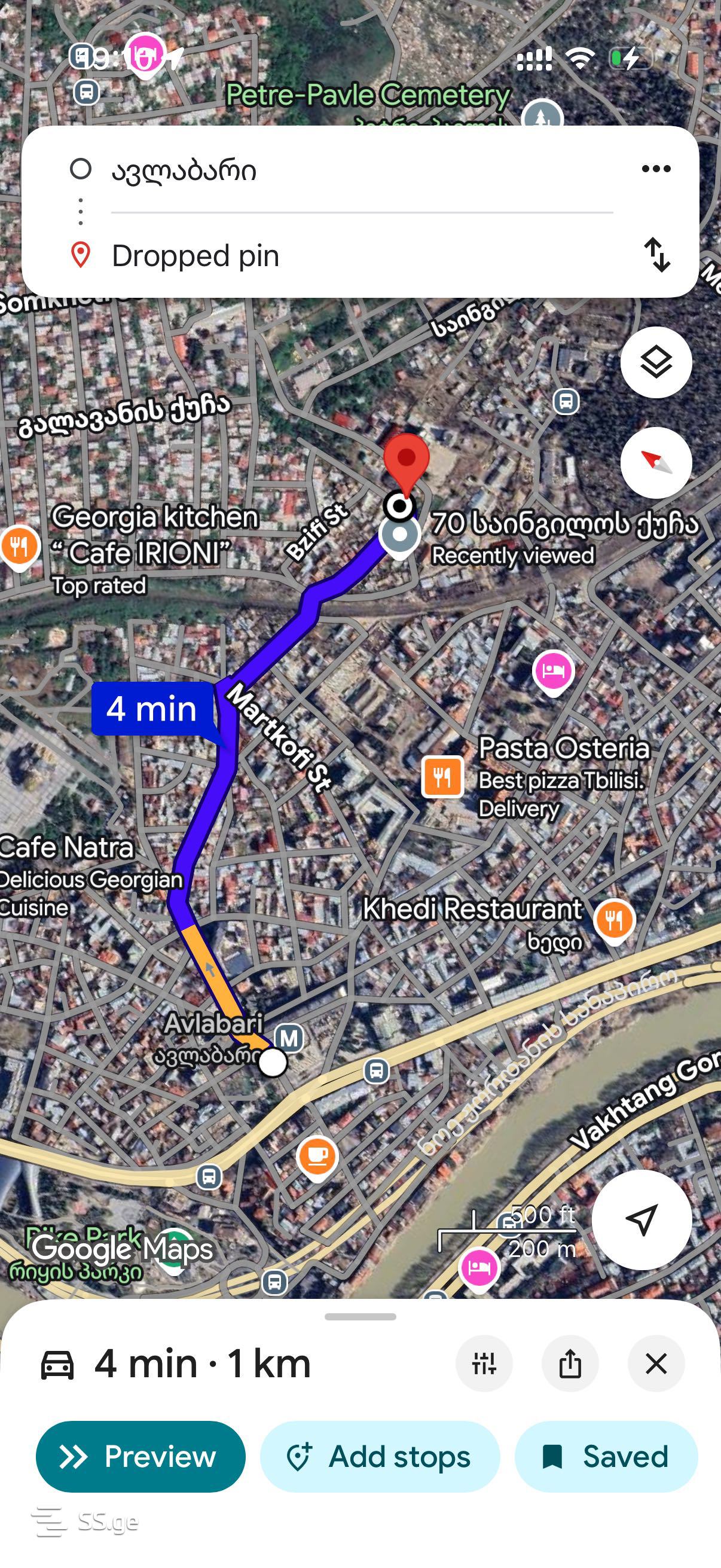Select Georgia kitchen Cafe IRIONI marker
721x1568 pixels.
coord(19,546)
